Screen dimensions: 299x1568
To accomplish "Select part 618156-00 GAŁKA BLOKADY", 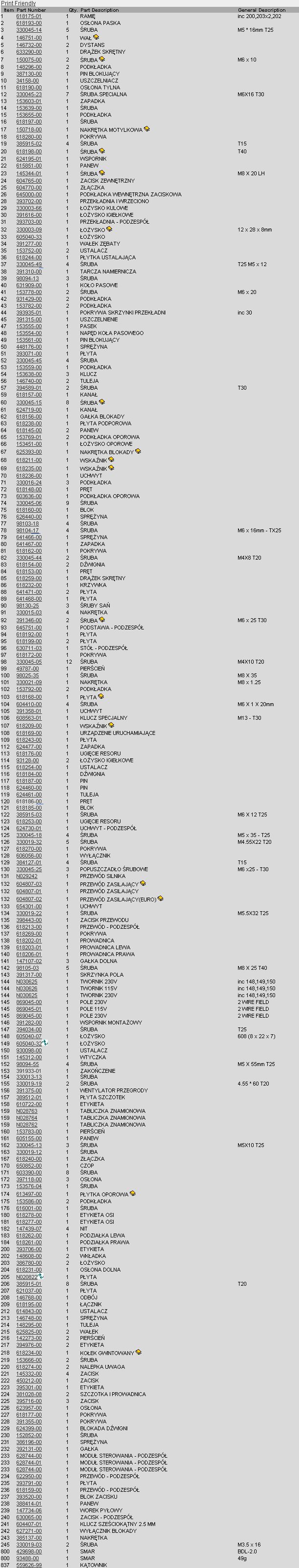I will click(29, 417).
